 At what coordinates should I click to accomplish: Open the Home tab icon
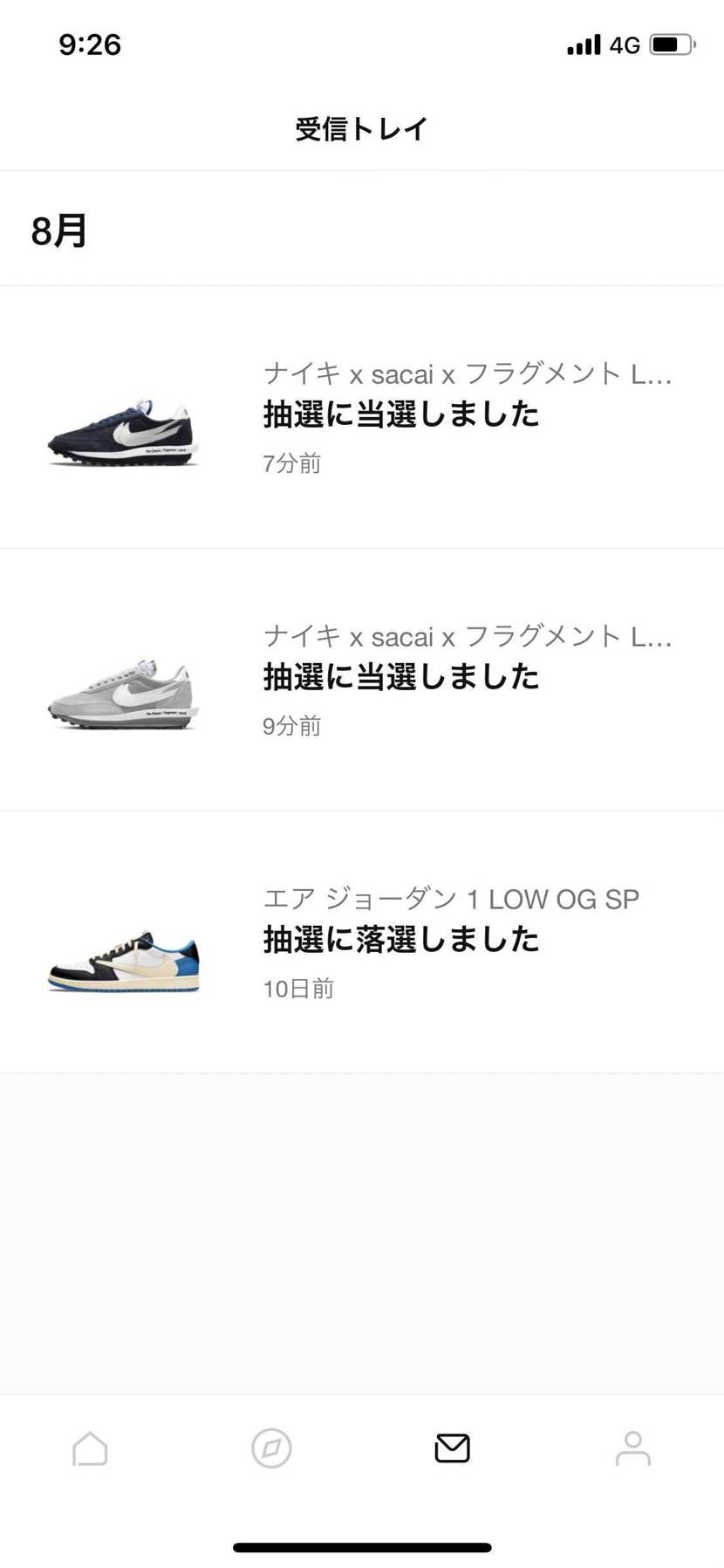click(90, 1448)
